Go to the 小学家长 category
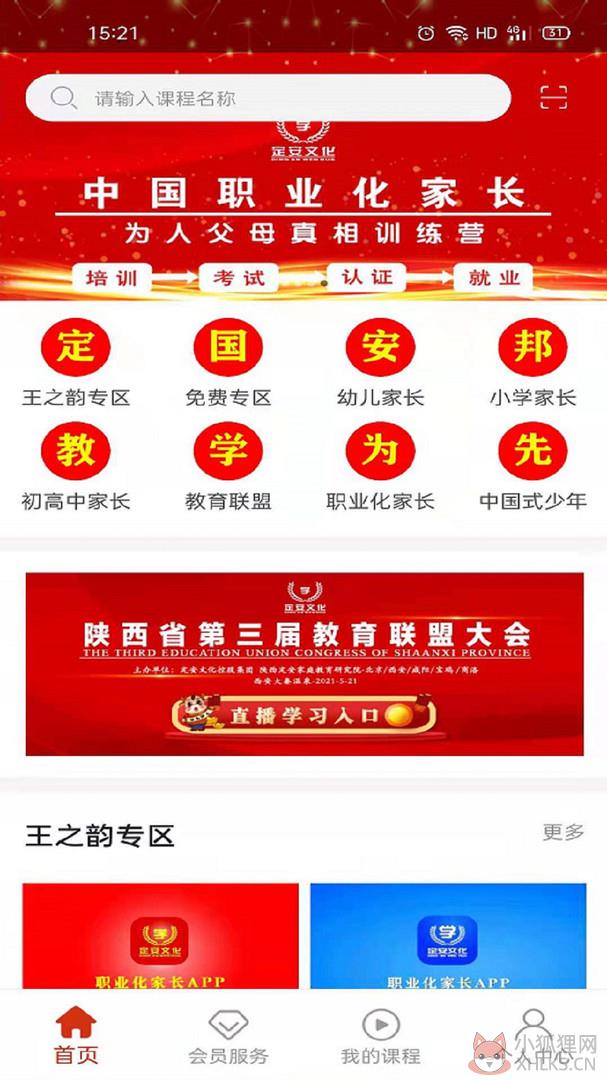The width and height of the screenshot is (607, 1080). [x=533, y=364]
